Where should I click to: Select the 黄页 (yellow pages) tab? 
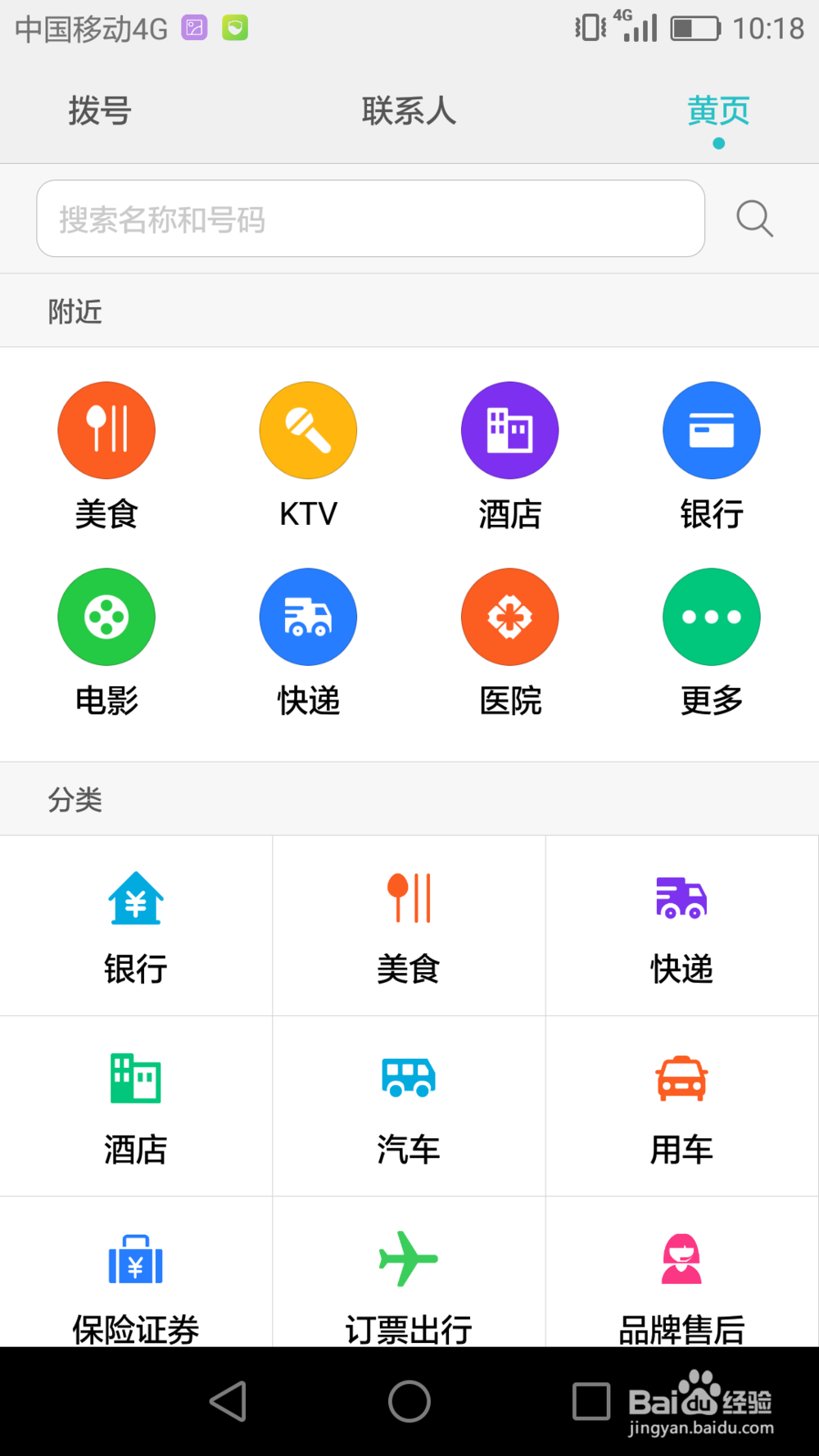click(x=718, y=111)
